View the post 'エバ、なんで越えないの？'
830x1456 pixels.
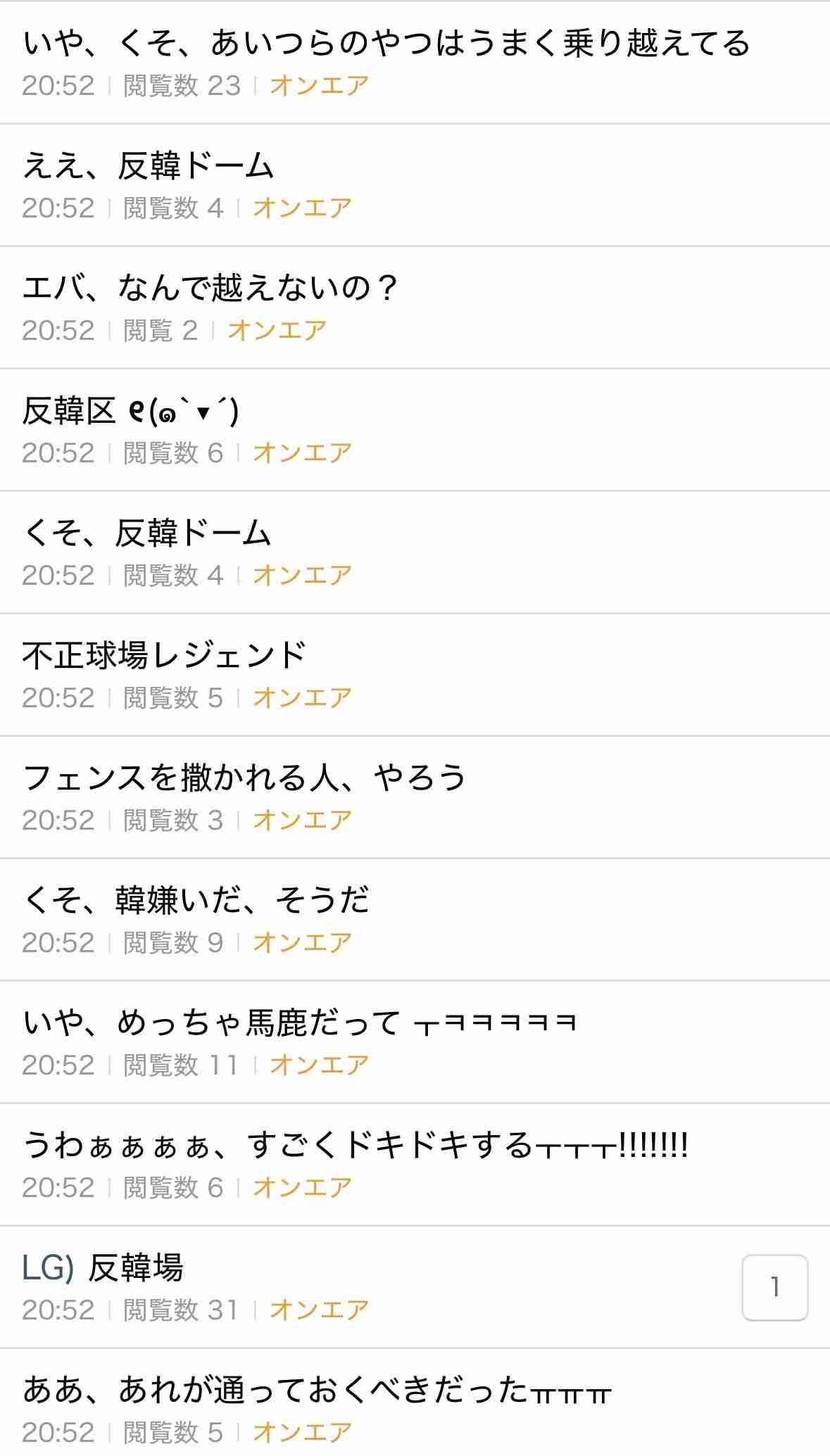(210, 289)
